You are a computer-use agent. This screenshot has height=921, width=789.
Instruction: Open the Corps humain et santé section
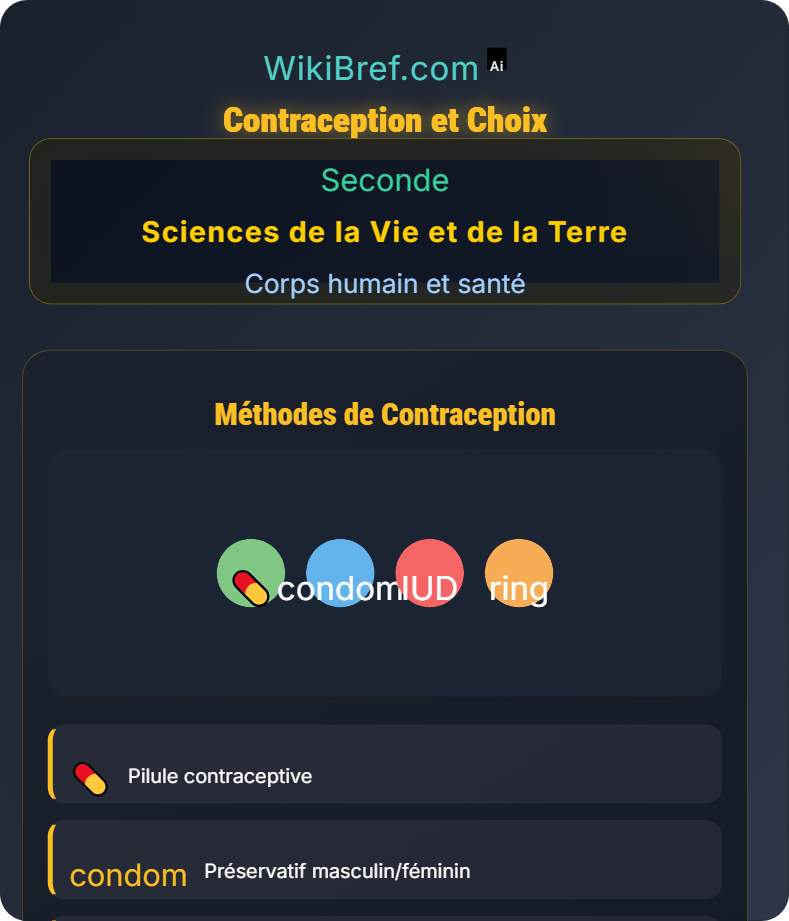(x=385, y=284)
